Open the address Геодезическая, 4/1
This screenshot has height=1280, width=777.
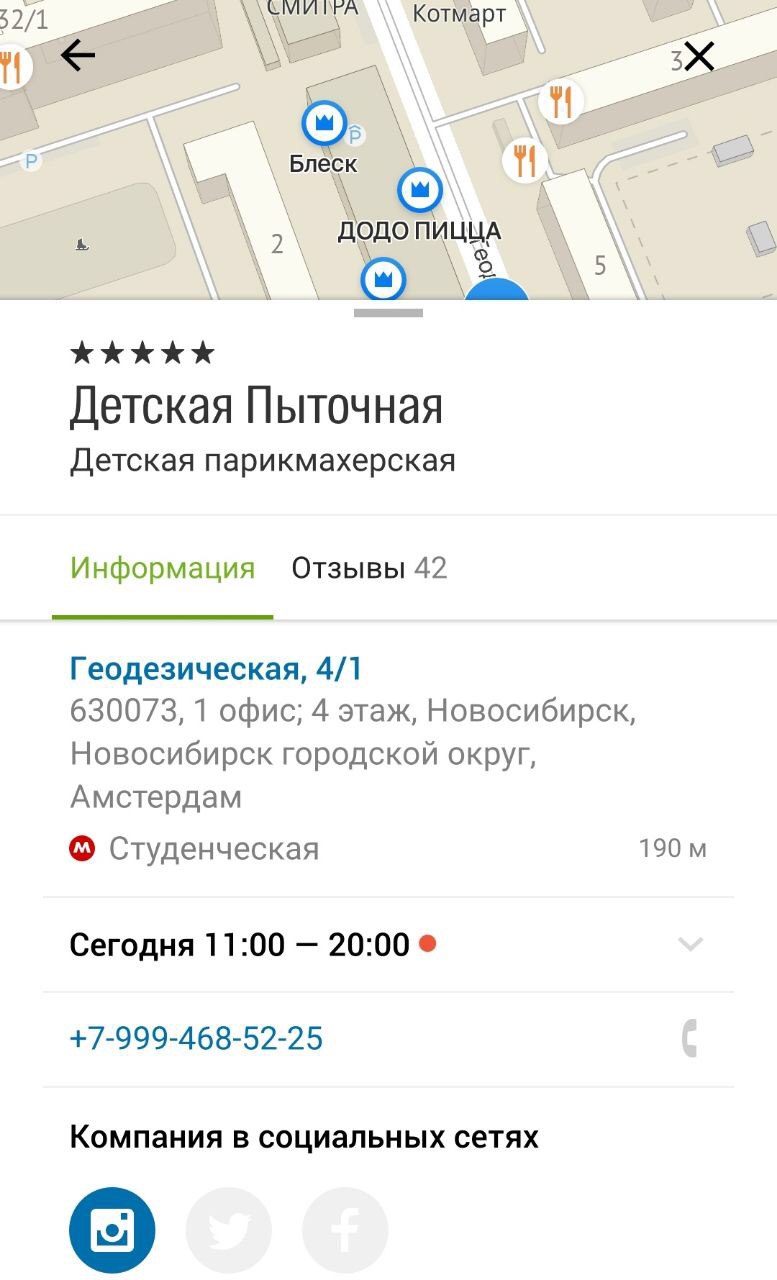tap(215, 669)
